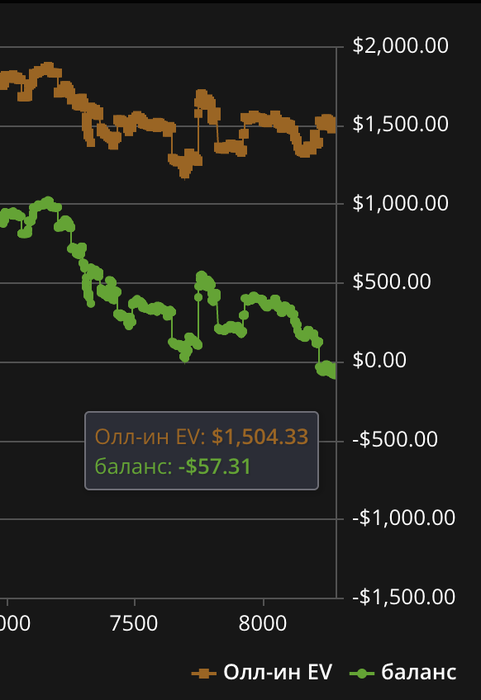Image resolution: width=481 pixels, height=700 pixels.
Task: Toggle the Олл-ин EV series in legend
Action: click(x=262, y=672)
